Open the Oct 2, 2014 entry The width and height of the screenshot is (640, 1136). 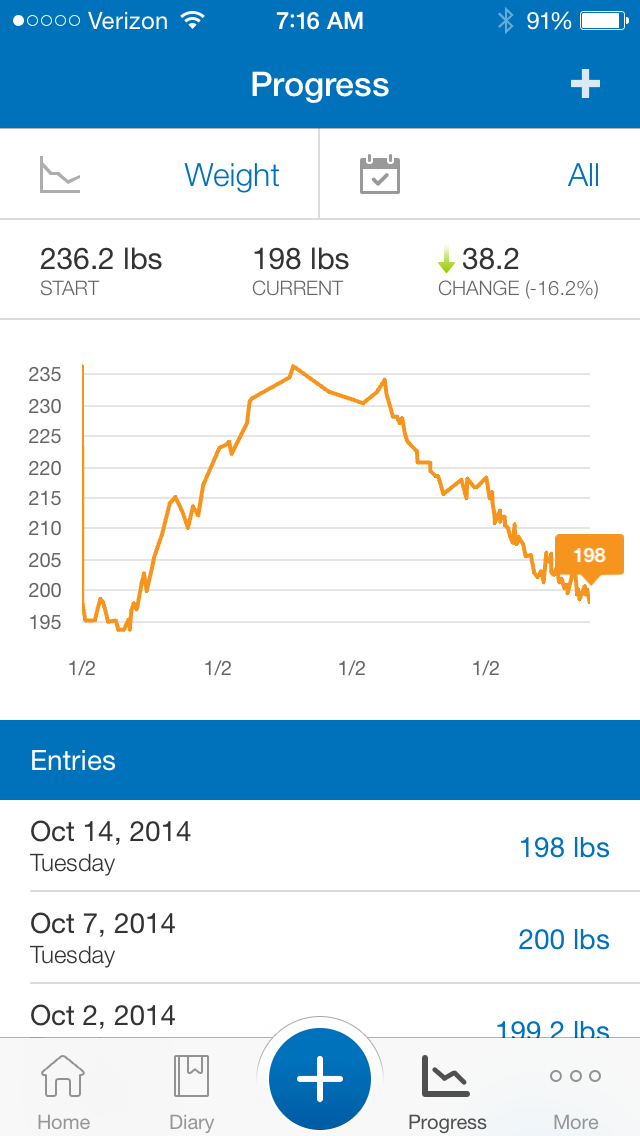click(320, 1015)
